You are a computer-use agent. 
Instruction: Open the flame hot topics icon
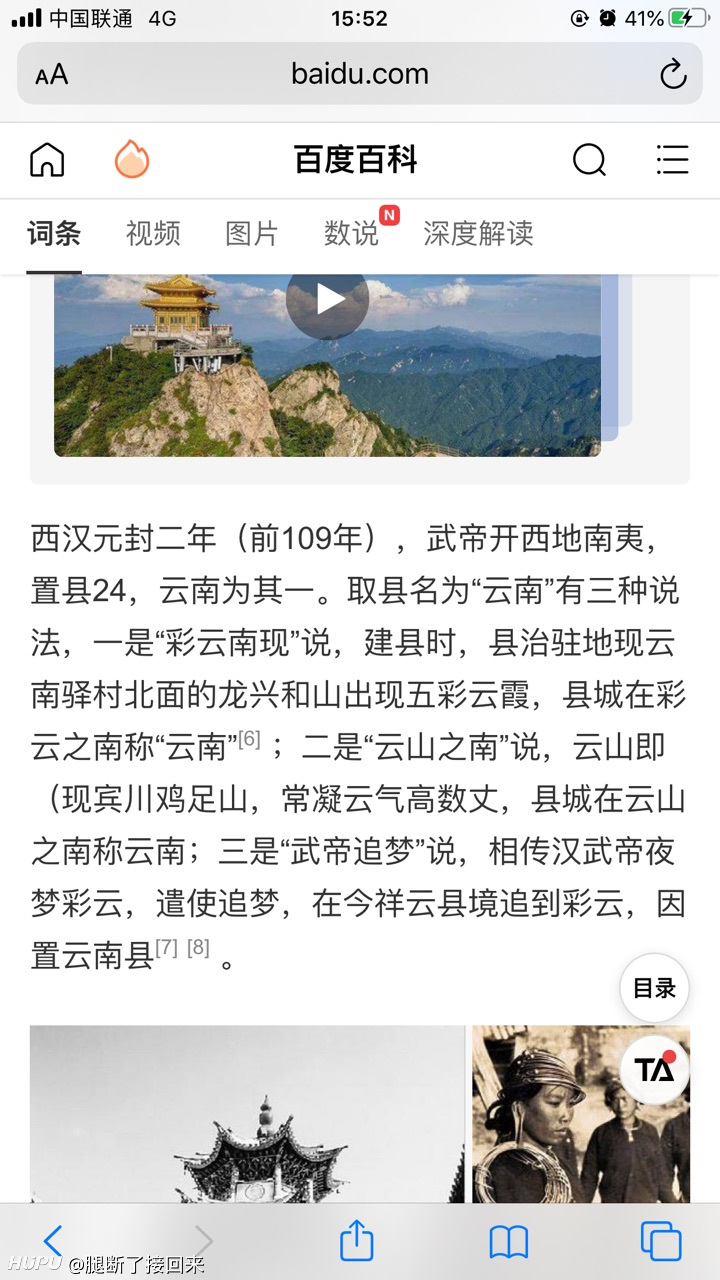click(131, 160)
